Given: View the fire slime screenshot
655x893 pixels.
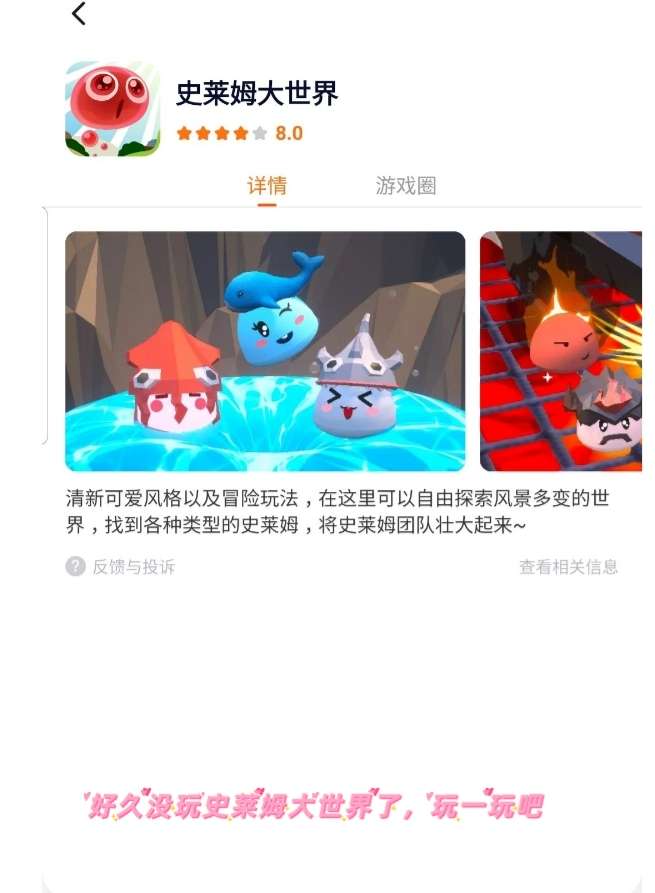Looking at the screenshot, I should pos(560,351).
